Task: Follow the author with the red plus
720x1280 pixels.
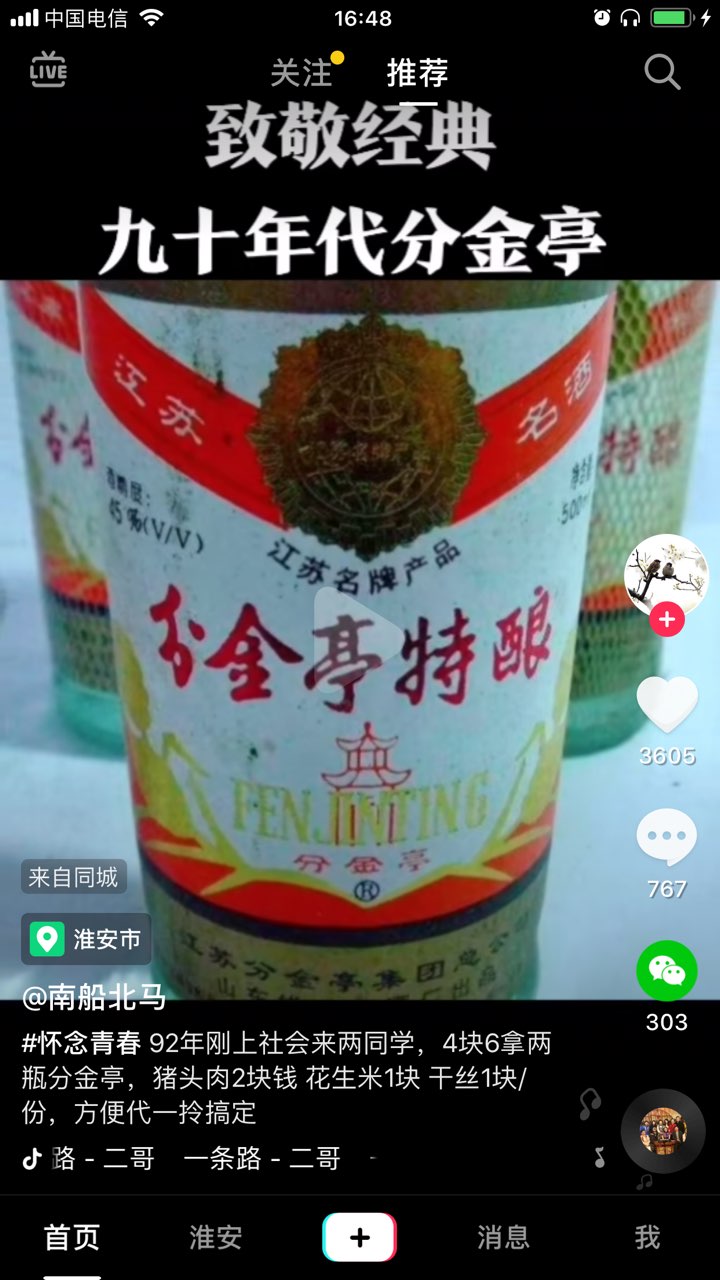Action: [666, 620]
